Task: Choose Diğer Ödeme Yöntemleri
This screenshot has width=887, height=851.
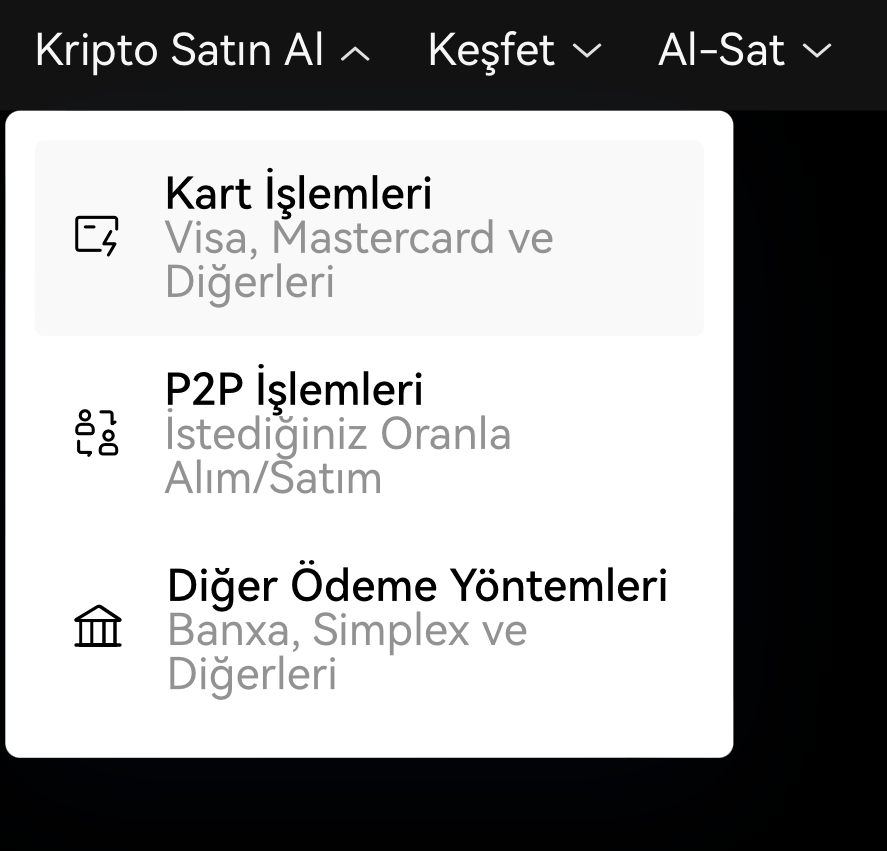Action: click(368, 629)
